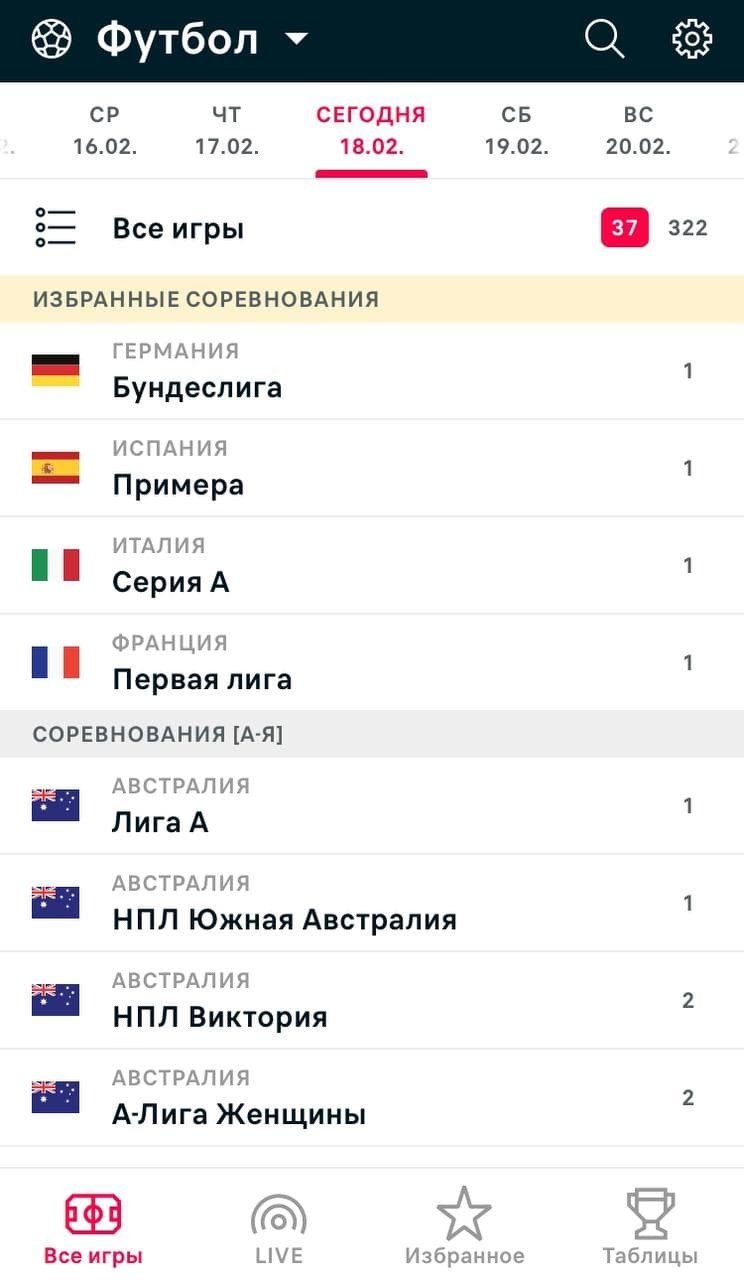Image resolution: width=744 pixels, height=1280 pixels.
Task: Expand the Футбол sport dropdown
Action: coord(296,40)
